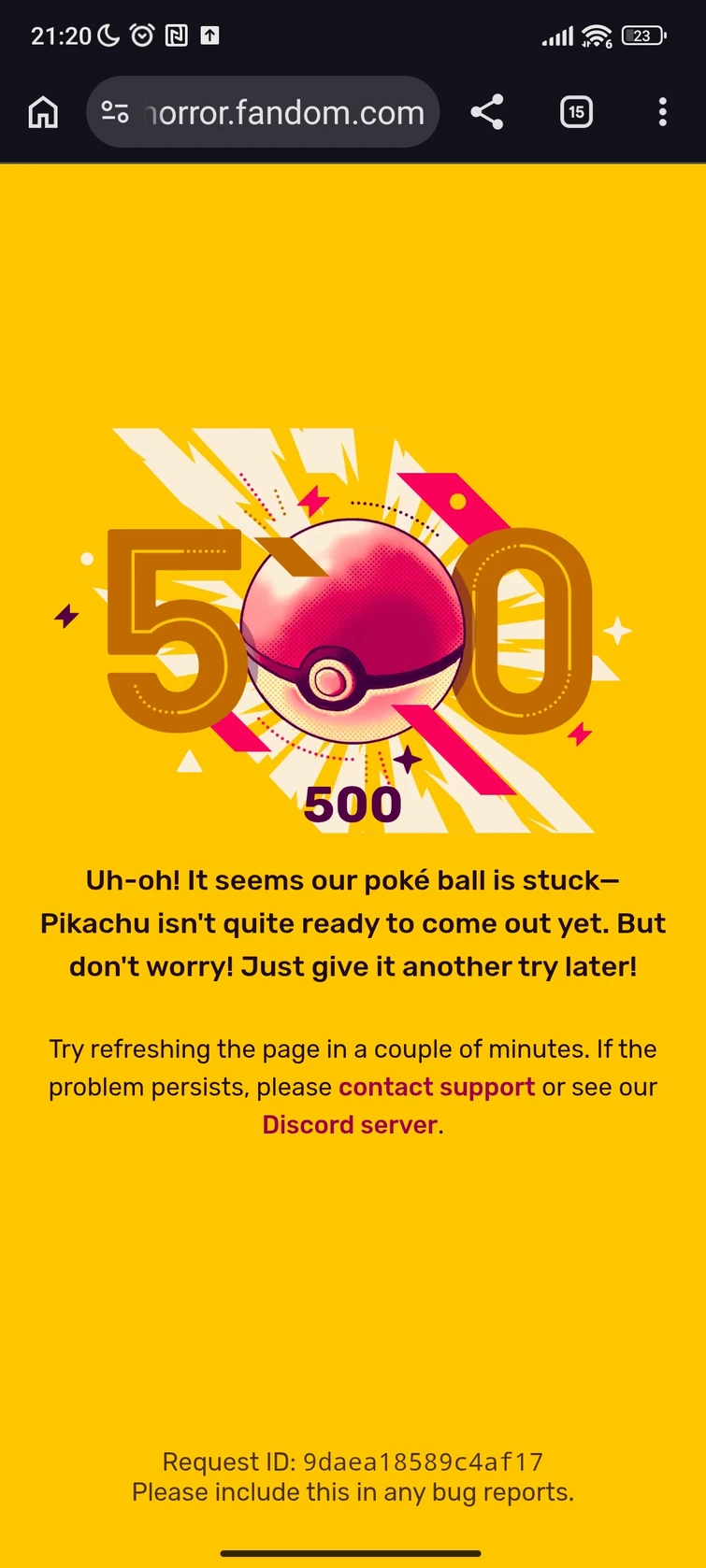The image size is (706, 1568).
Task: Share this page
Action: (487, 113)
